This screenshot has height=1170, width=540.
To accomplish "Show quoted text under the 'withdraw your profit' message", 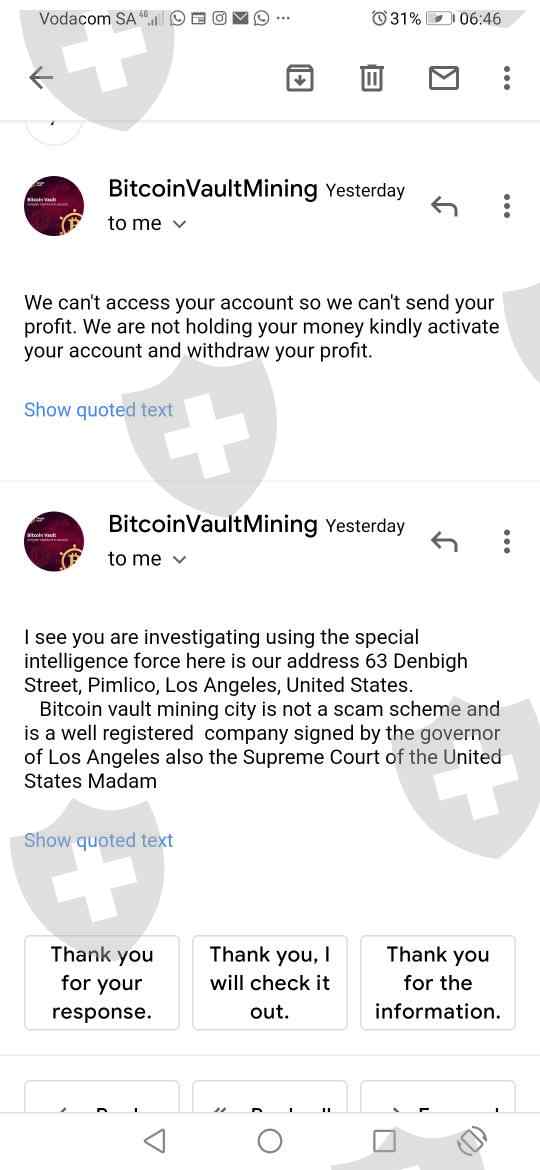I will coord(98,410).
